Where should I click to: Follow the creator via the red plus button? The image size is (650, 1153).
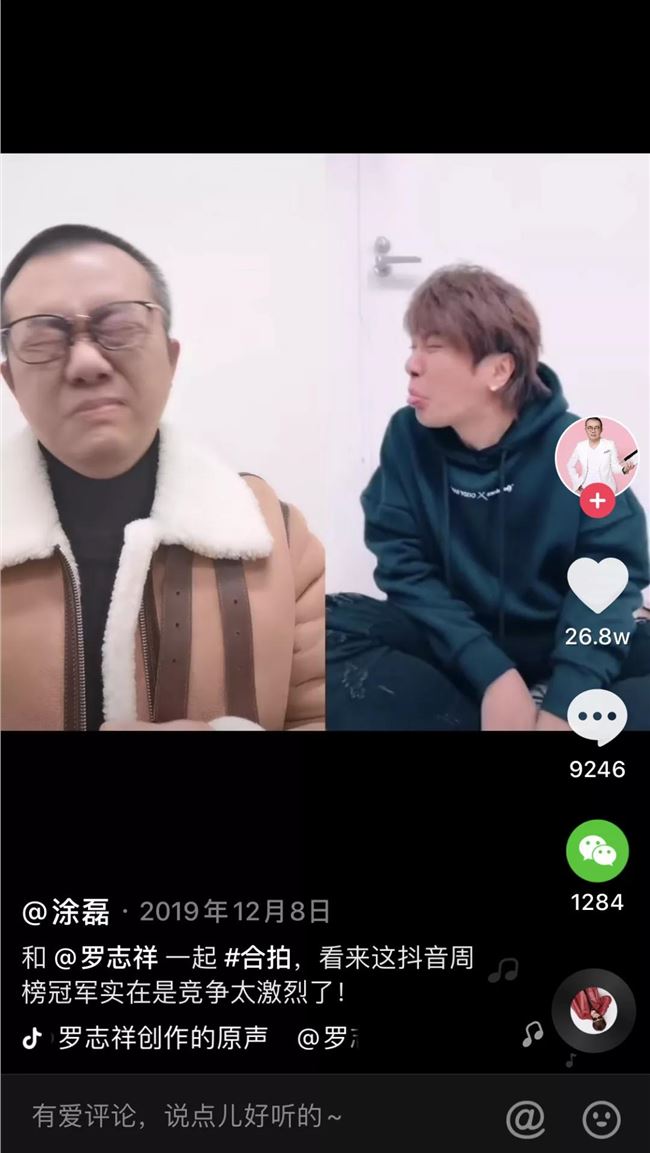597,501
